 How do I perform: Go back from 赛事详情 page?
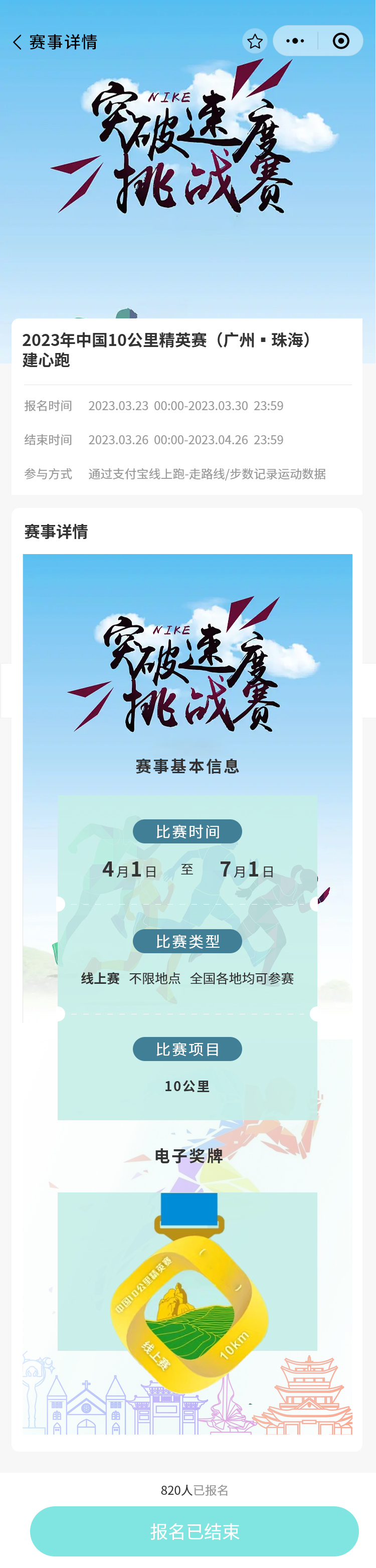tap(18, 42)
